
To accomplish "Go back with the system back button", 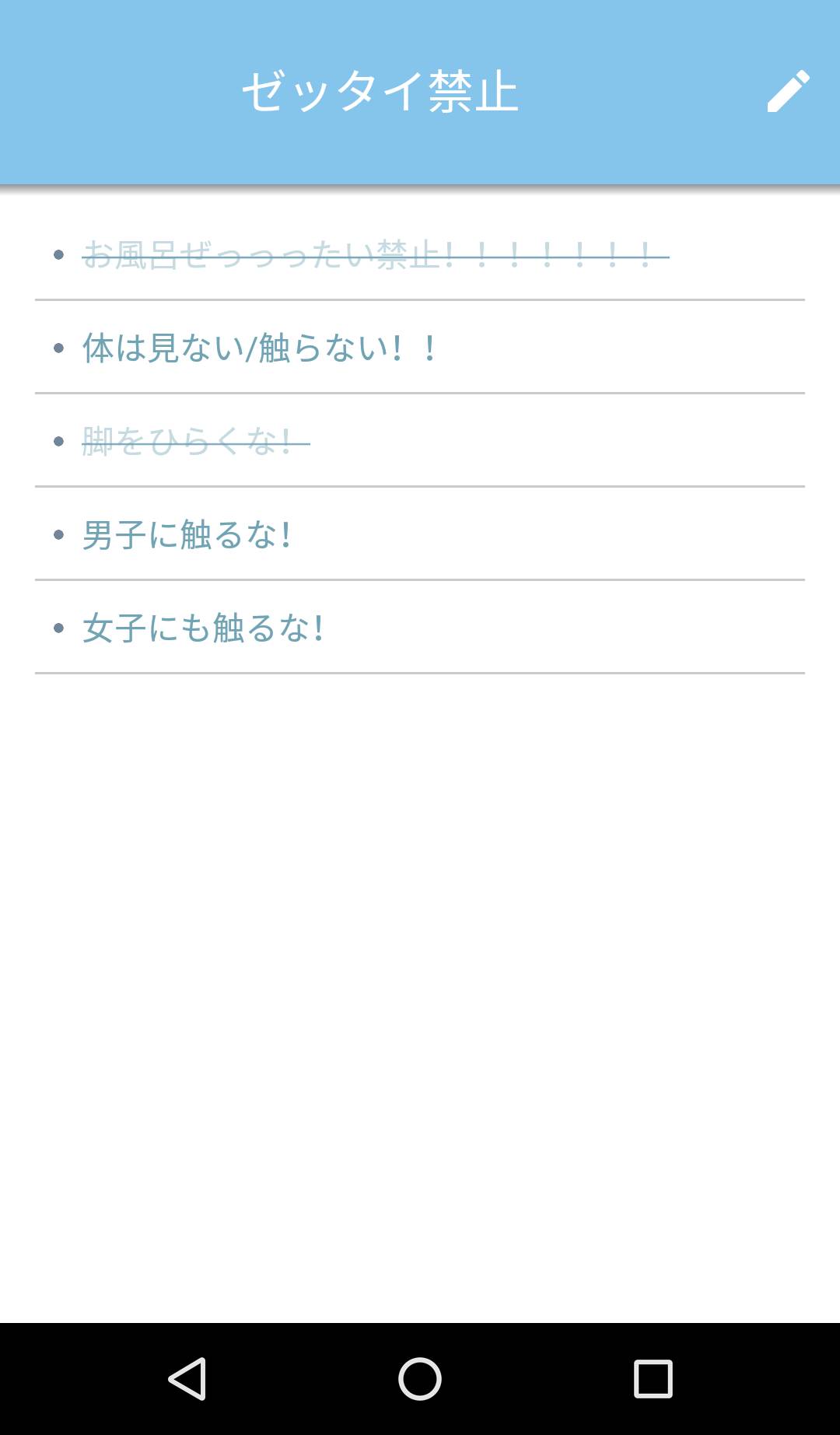I will 187,1379.
